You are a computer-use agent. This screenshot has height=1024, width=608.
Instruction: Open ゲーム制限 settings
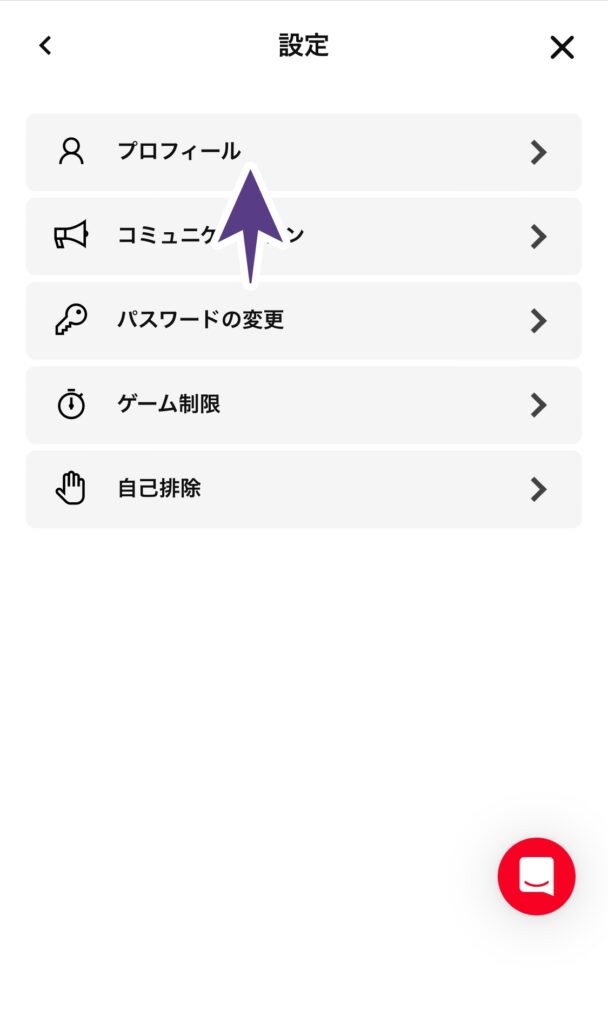(304, 405)
